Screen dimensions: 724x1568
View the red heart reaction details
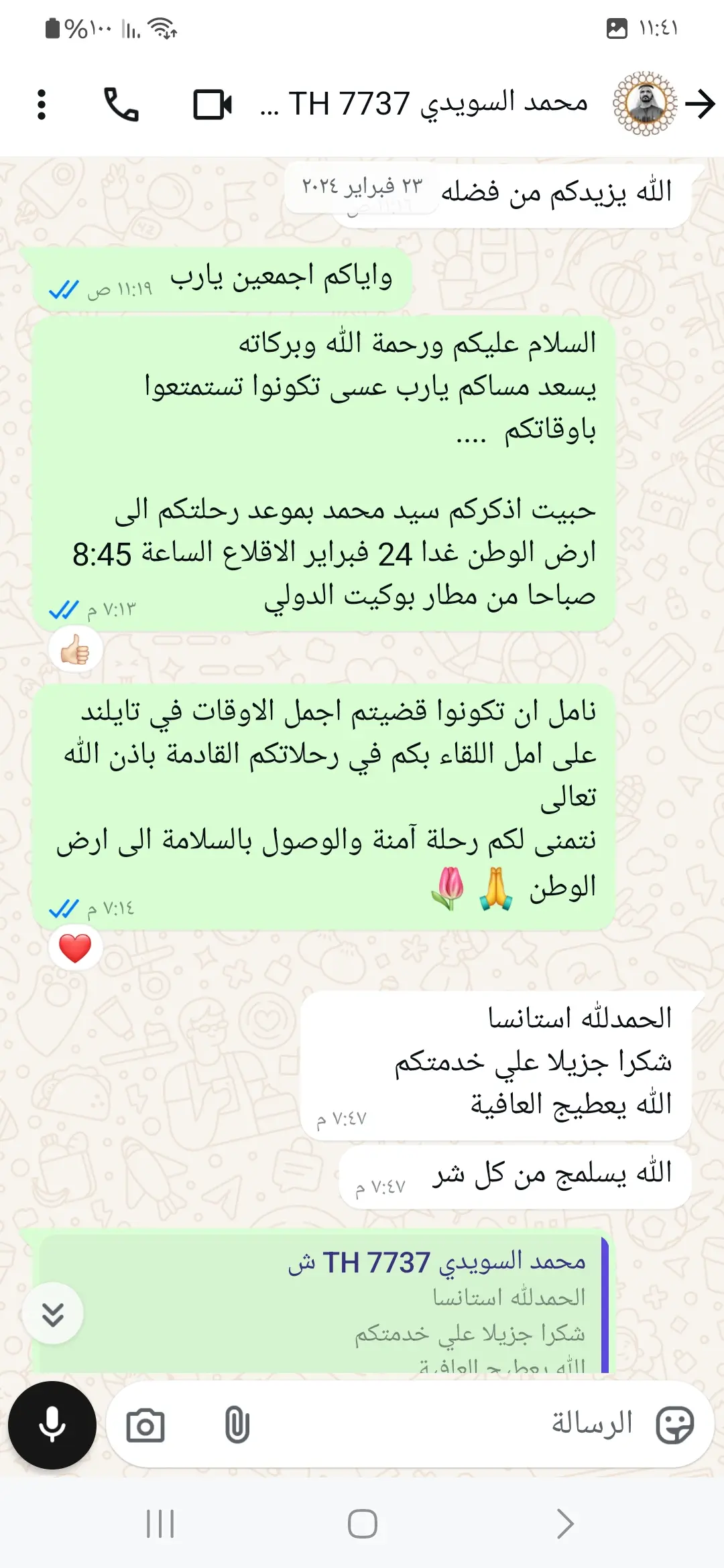point(76,948)
